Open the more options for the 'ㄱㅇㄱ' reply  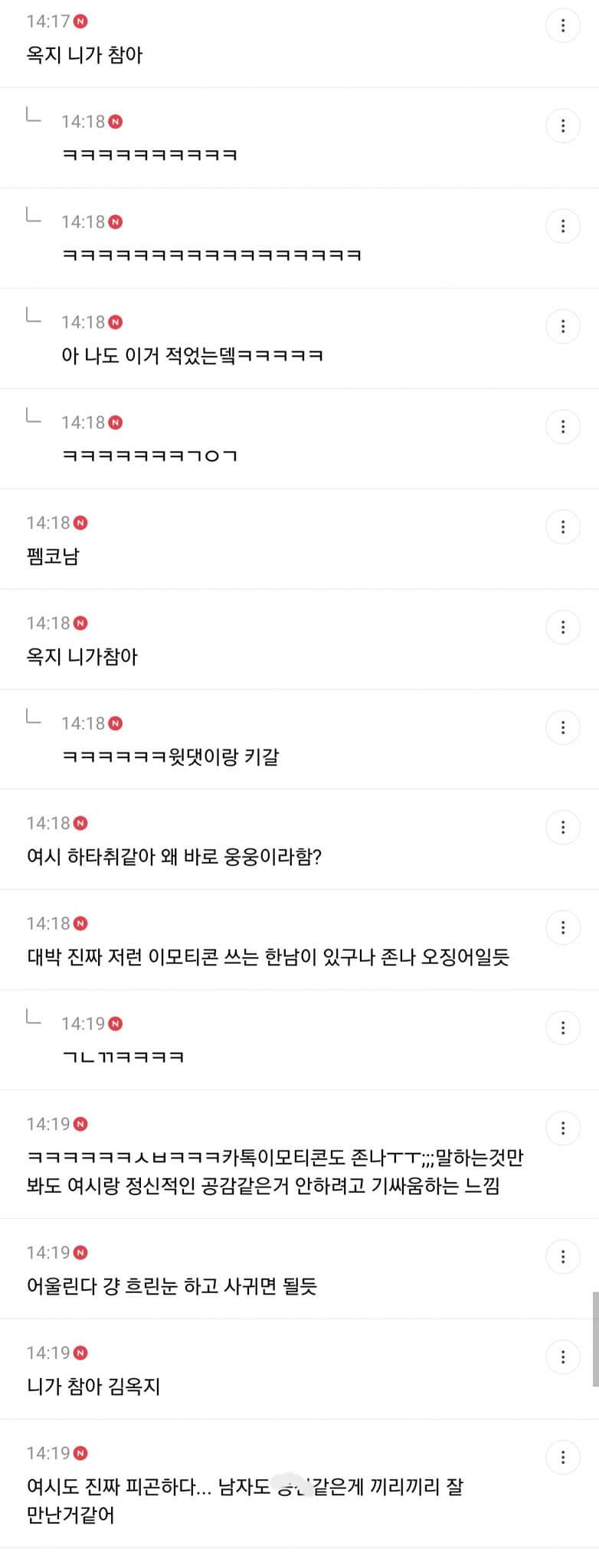[x=563, y=427]
